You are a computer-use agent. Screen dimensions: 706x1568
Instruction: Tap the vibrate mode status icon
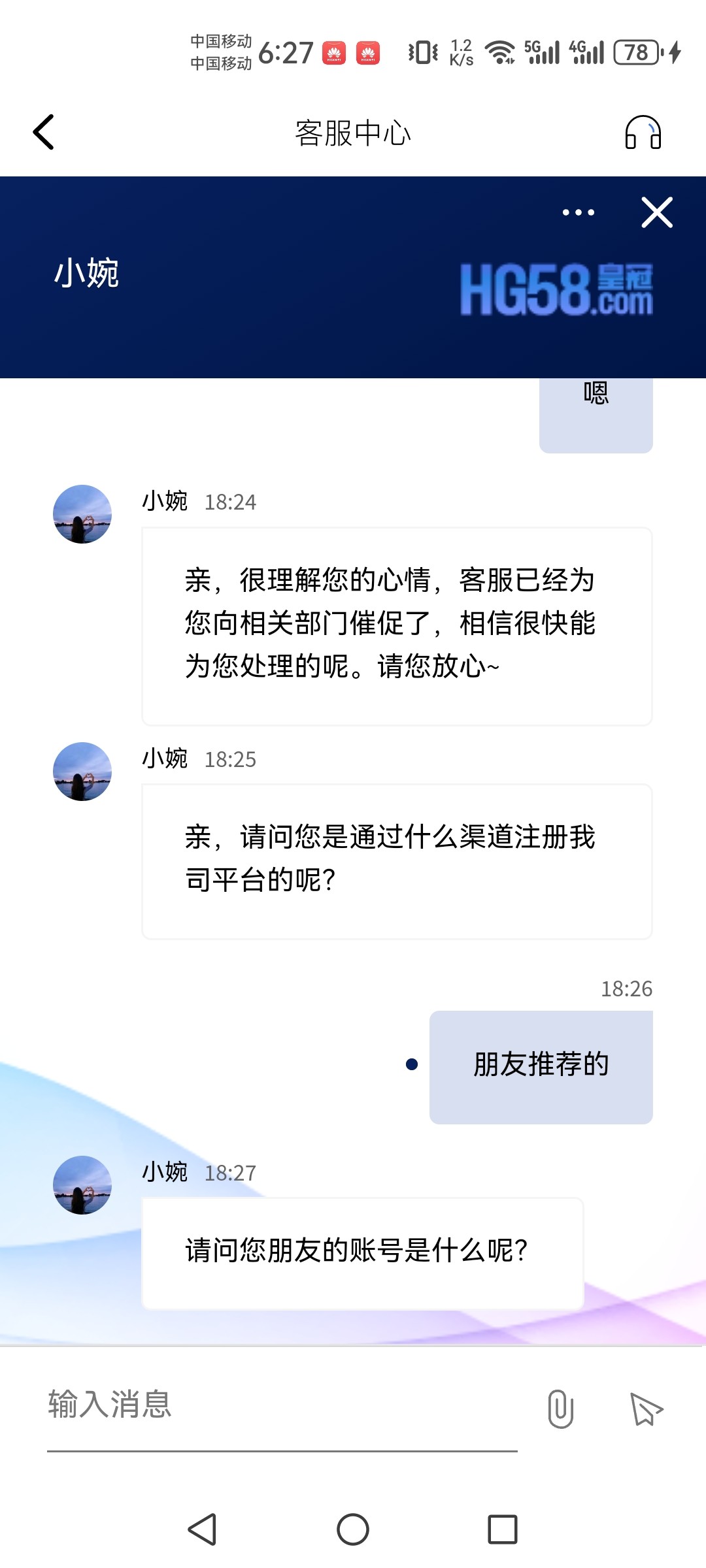click(422, 54)
